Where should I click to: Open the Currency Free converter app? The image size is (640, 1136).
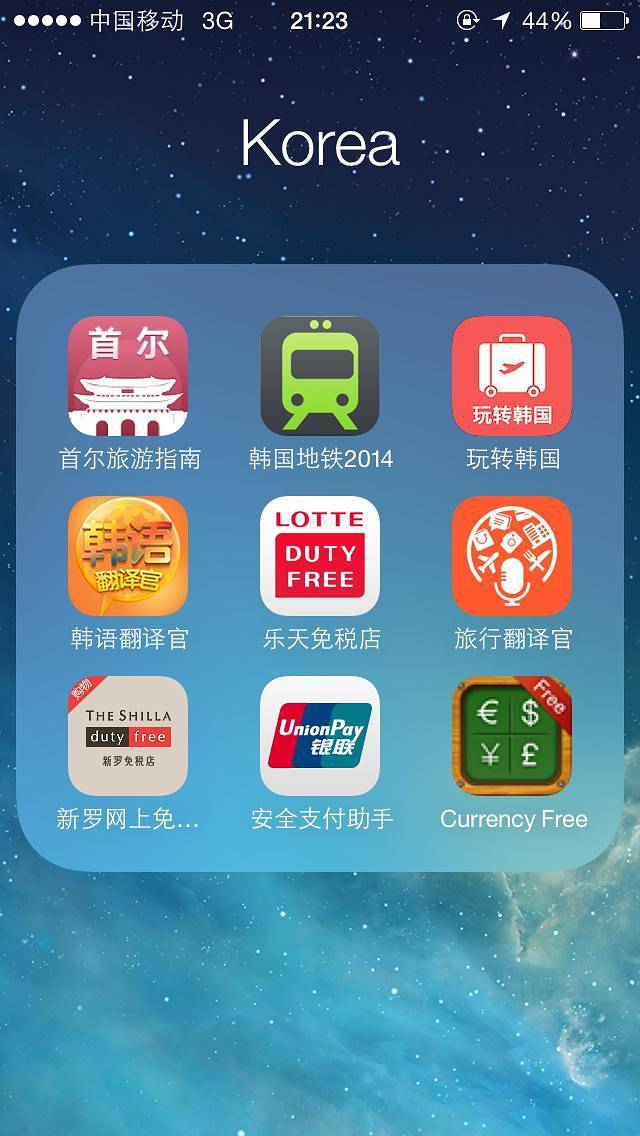coord(512,736)
